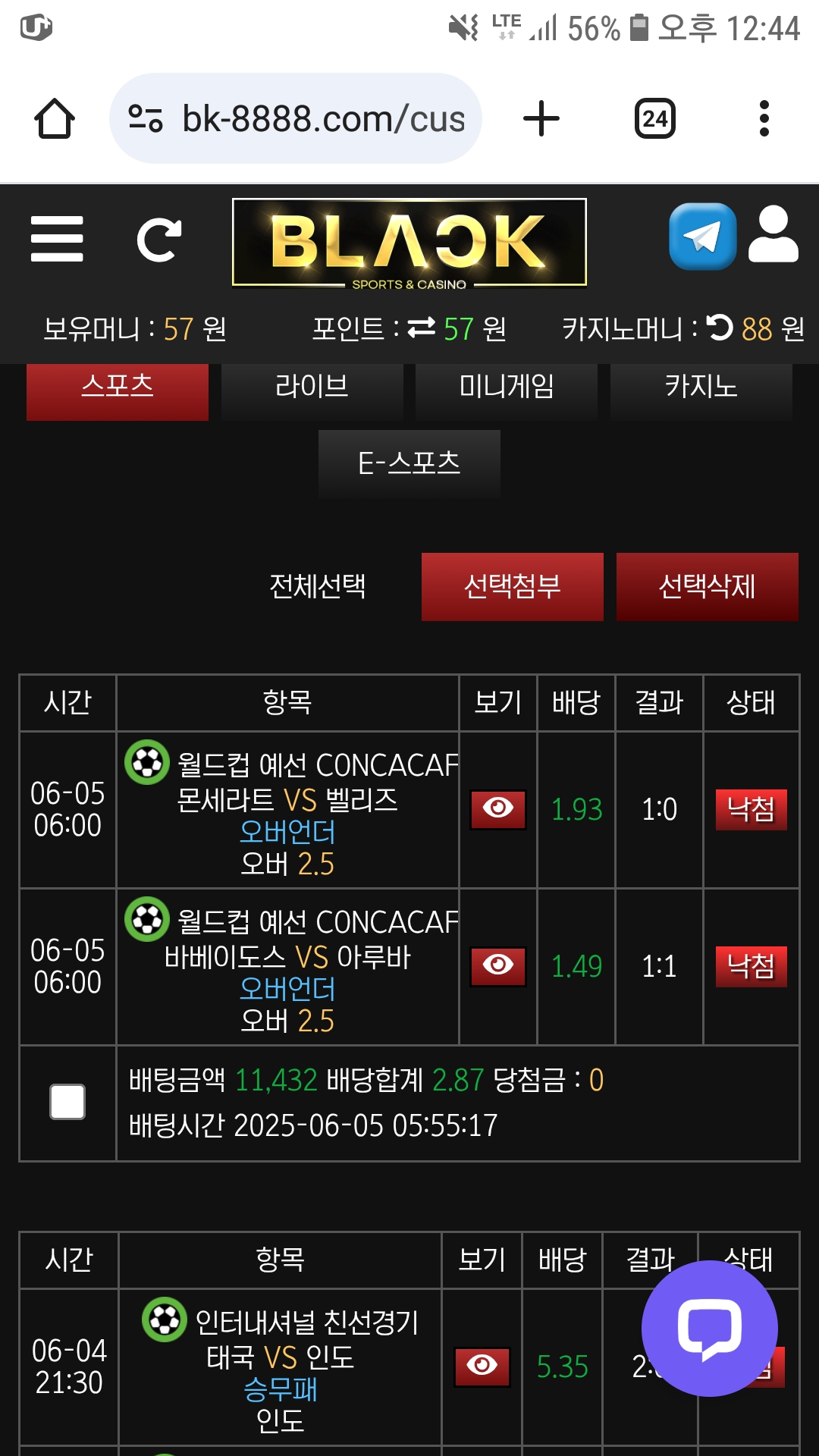The image size is (819, 1456).
Task: View details for 몬세라트 VS 벨리즈 match
Action: [x=497, y=809]
